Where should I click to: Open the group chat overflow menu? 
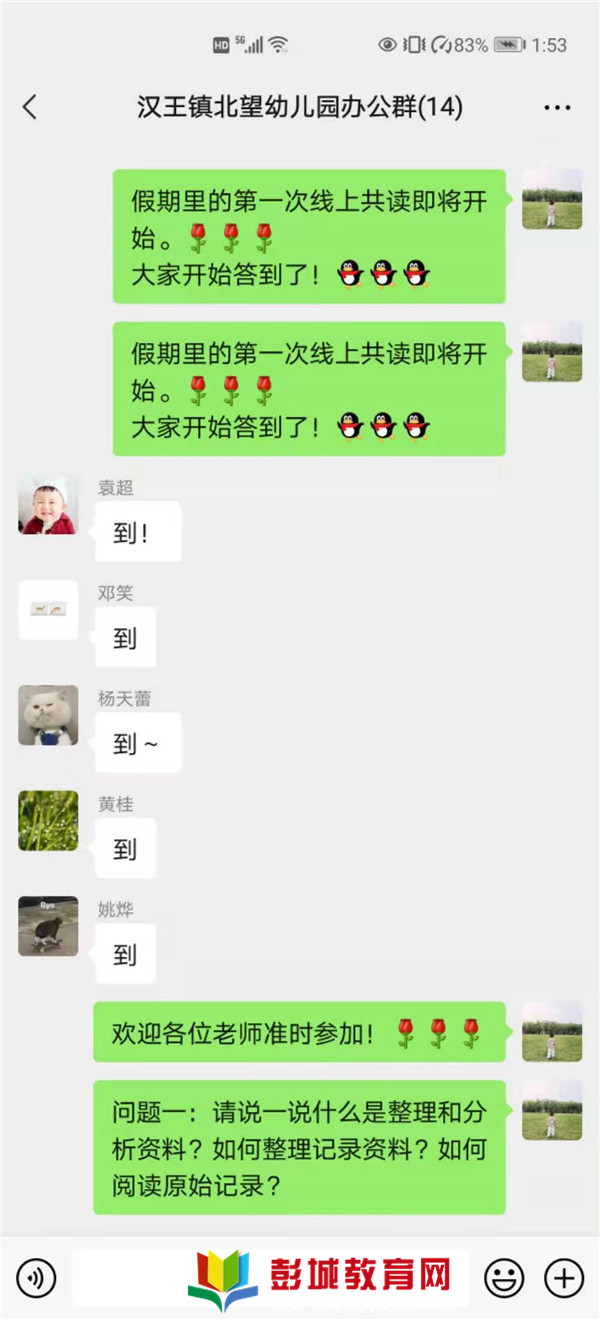(x=557, y=107)
